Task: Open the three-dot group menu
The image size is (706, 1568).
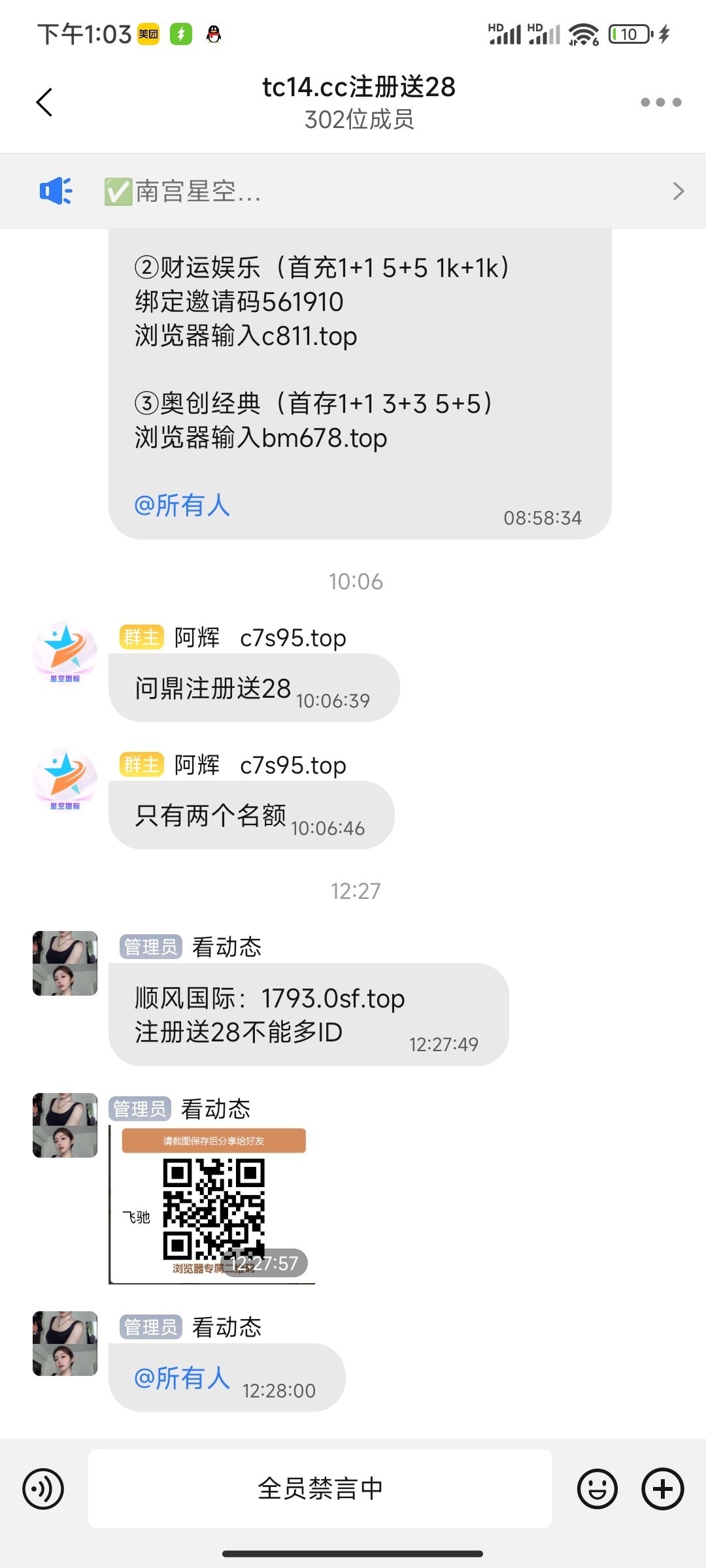Action: click(x=660, y=103)
